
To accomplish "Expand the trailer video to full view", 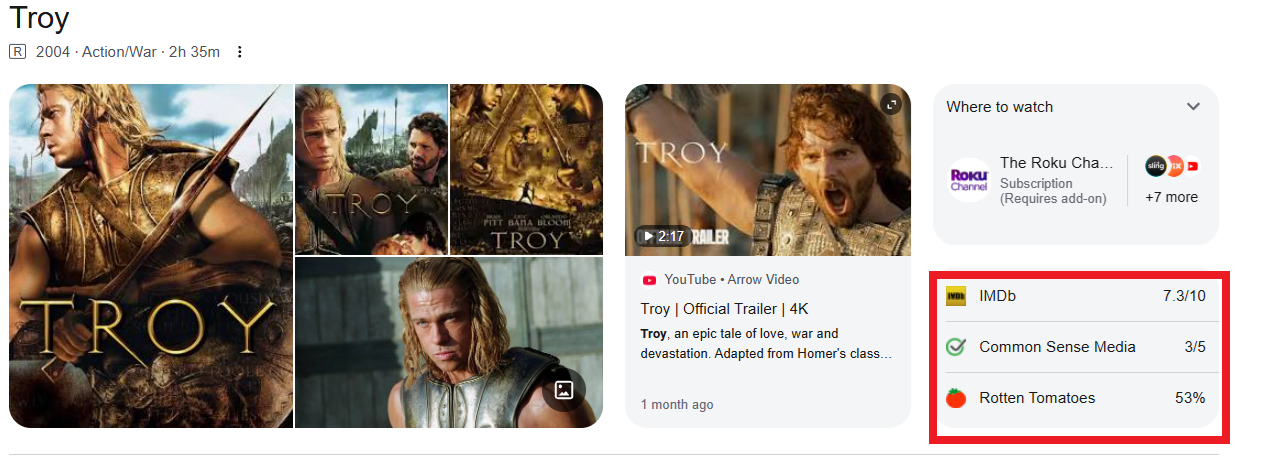I will point(890,104).
